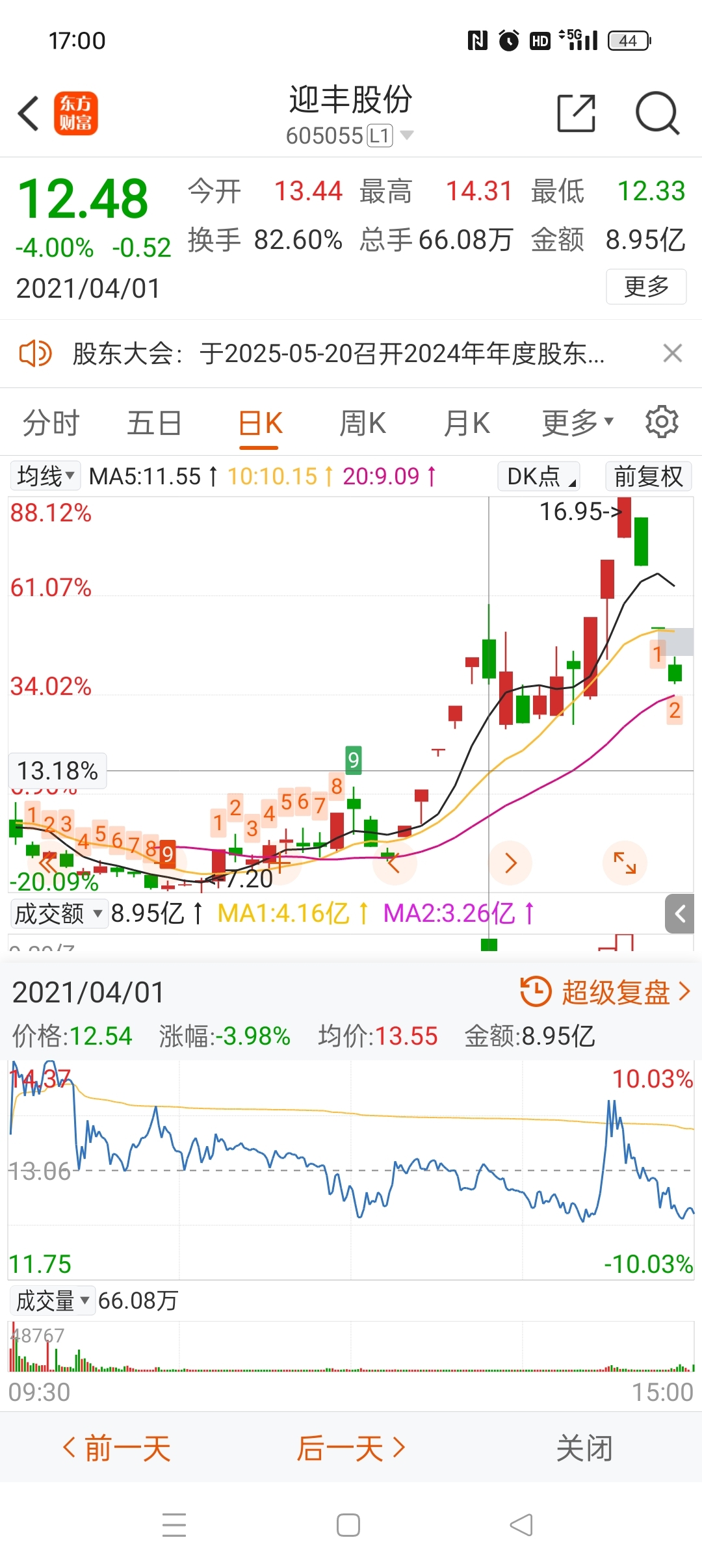
Task: Go to 后一天
Action: coord(351,1448)
